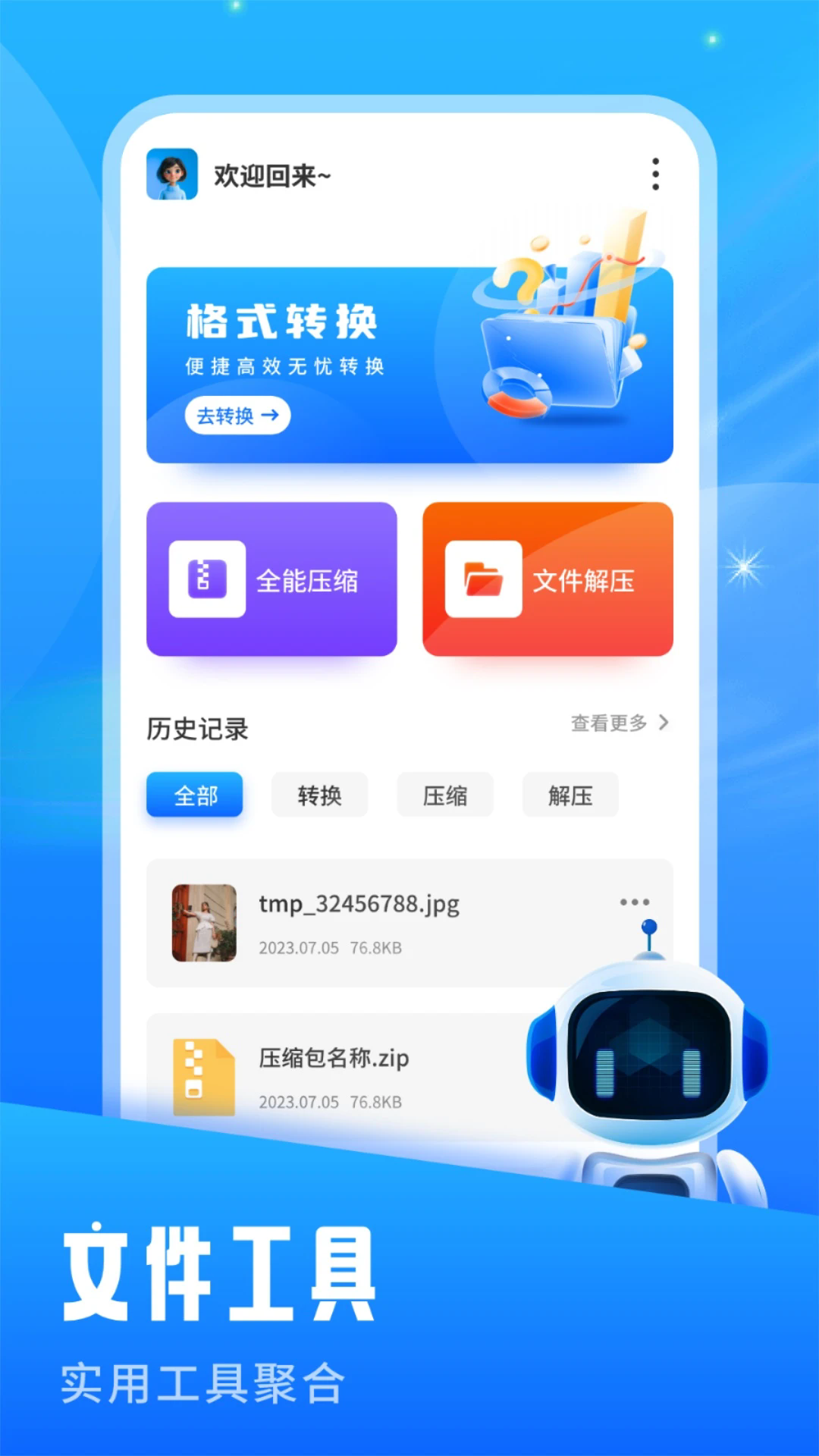Image resolution: width=819 pixels, height=1456 pixels.
Task: Click the zip file icon beside 压缩包名称.zip
Action: (x=203, y=1077)
